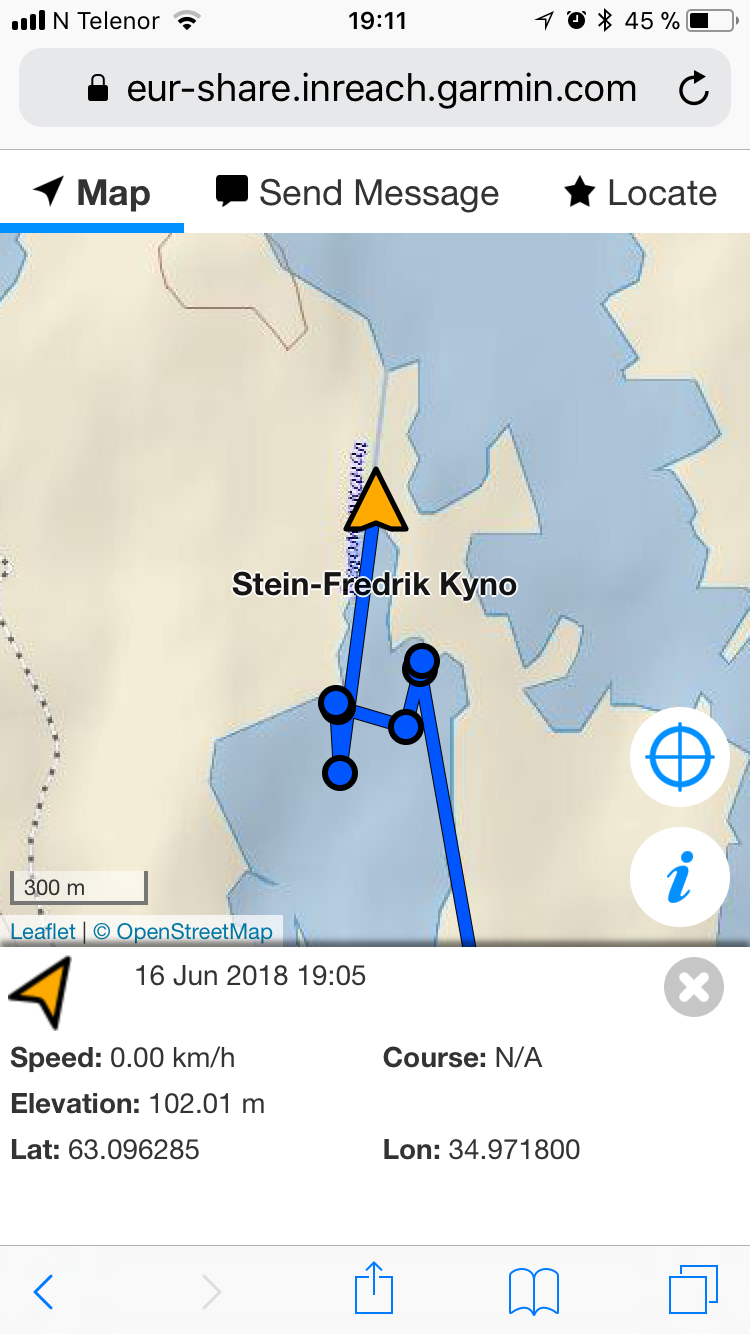Screen dimensions: 750x1334
Task: Switch to the Map tab
Action: [92, 192]
